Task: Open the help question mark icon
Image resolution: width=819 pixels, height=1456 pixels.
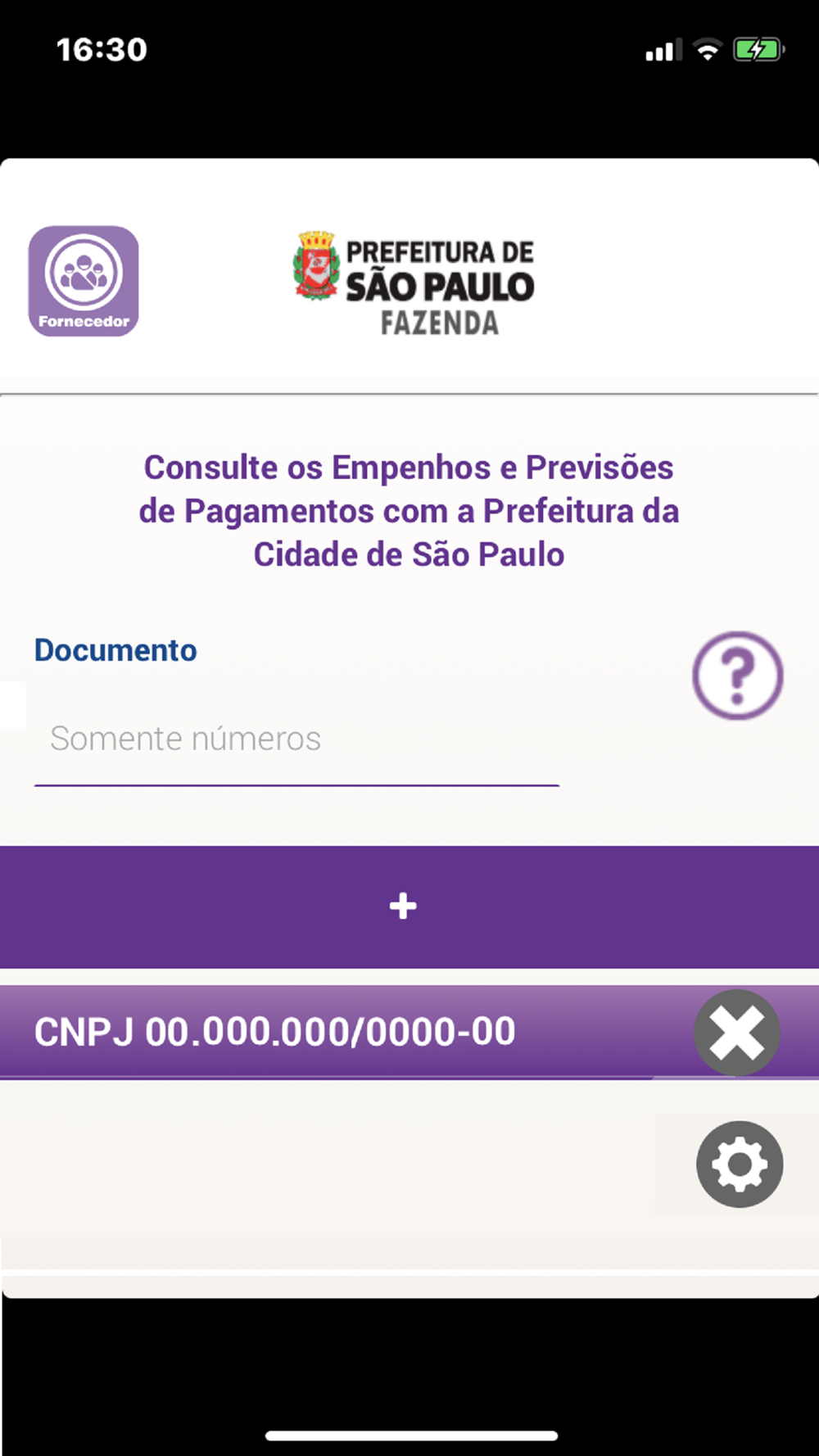Action: [x=737, y=676]
